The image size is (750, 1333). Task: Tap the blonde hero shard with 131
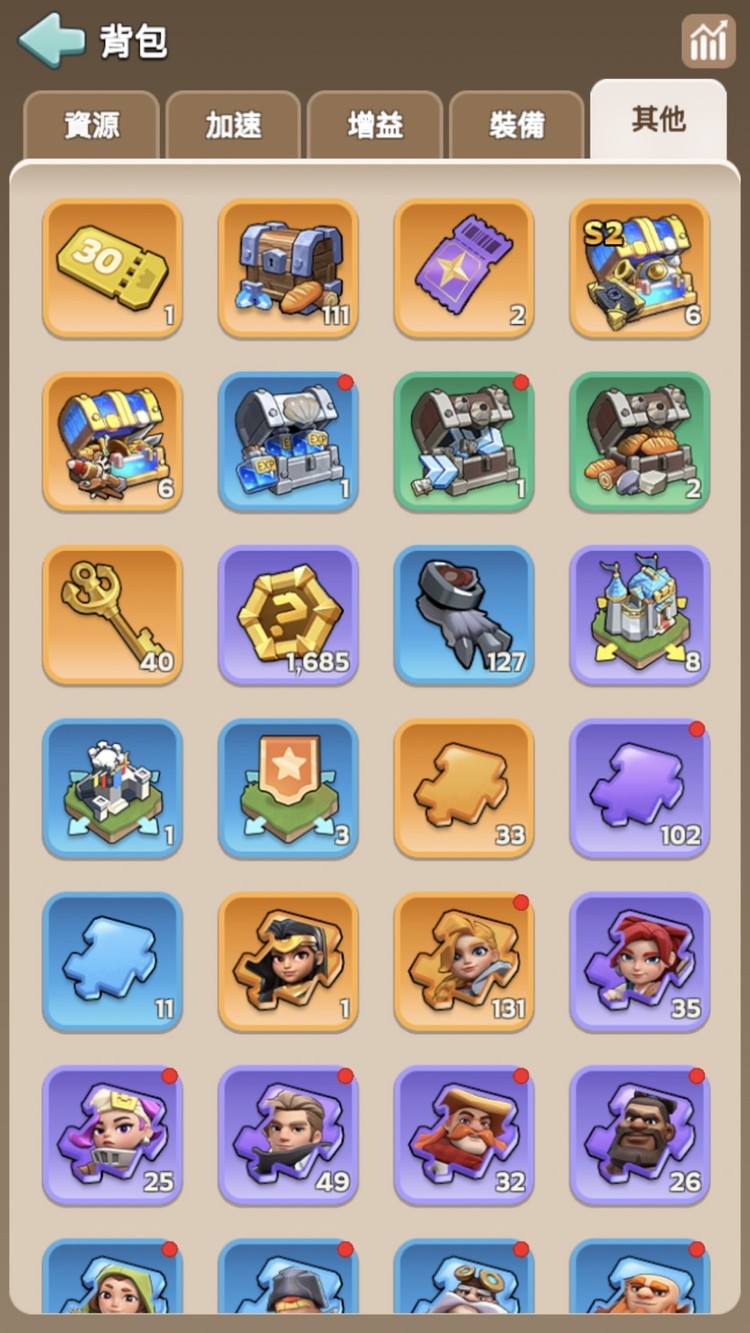[x=464, y=962]
